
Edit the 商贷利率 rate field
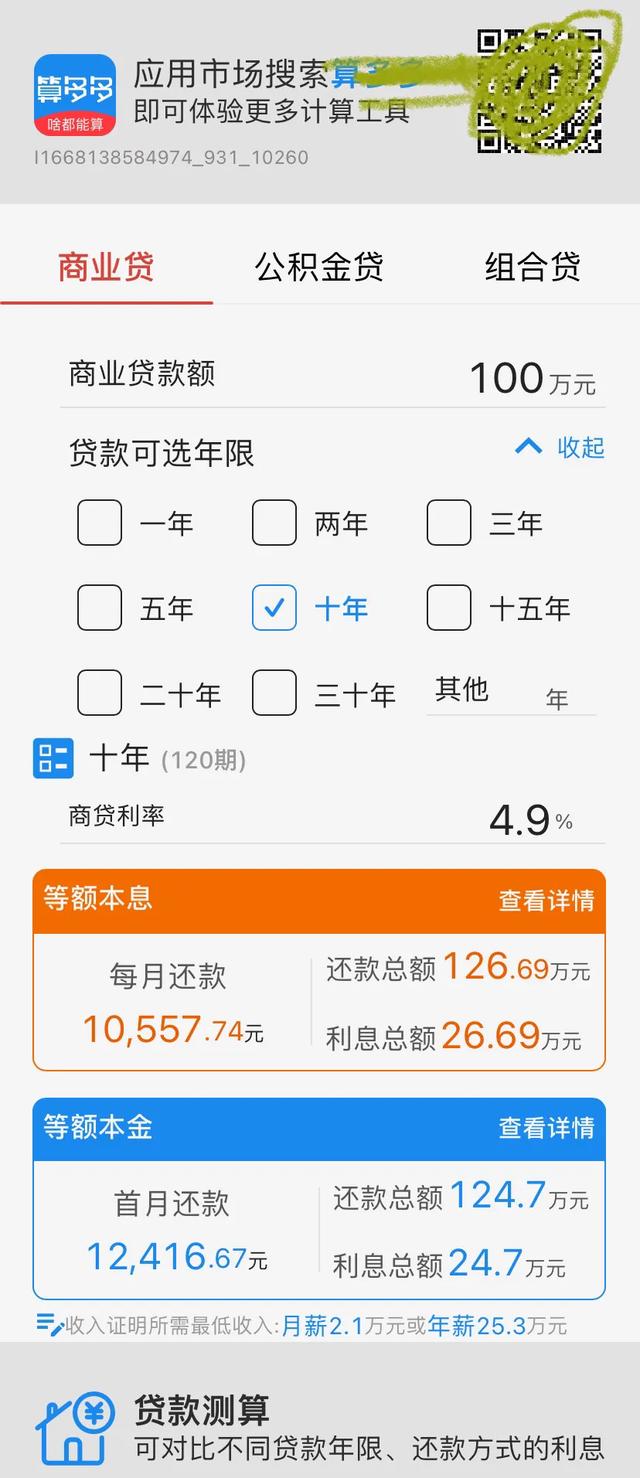pos(518,820)
